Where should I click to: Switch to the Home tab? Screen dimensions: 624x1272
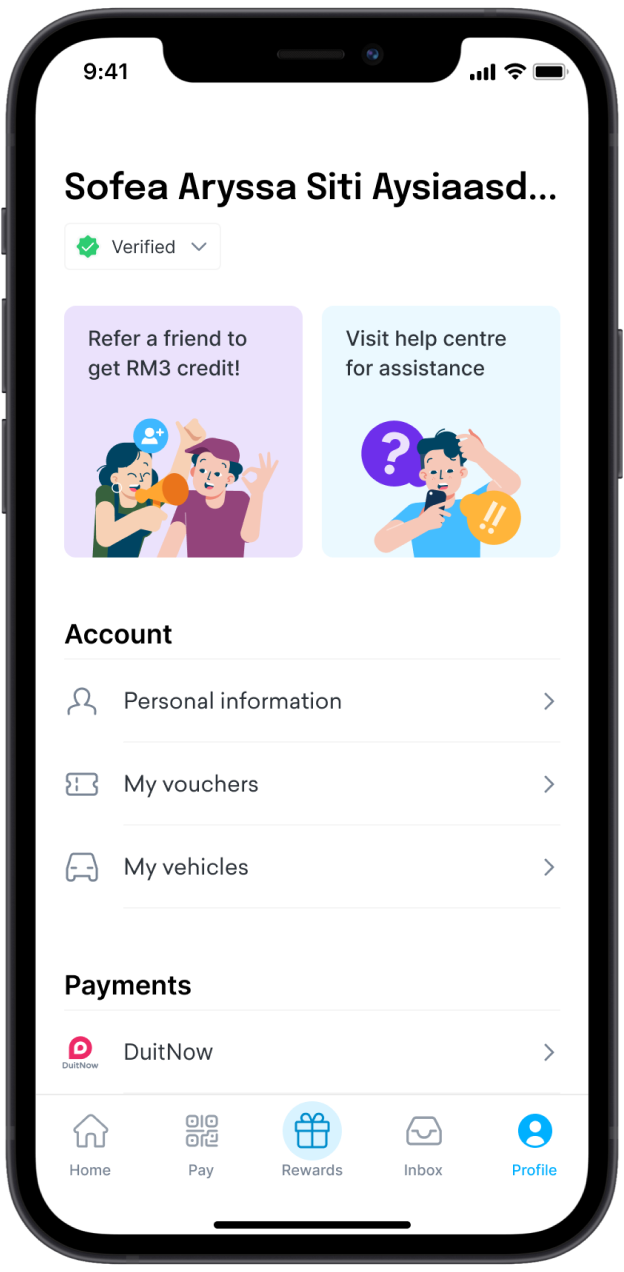(90, 1144)
